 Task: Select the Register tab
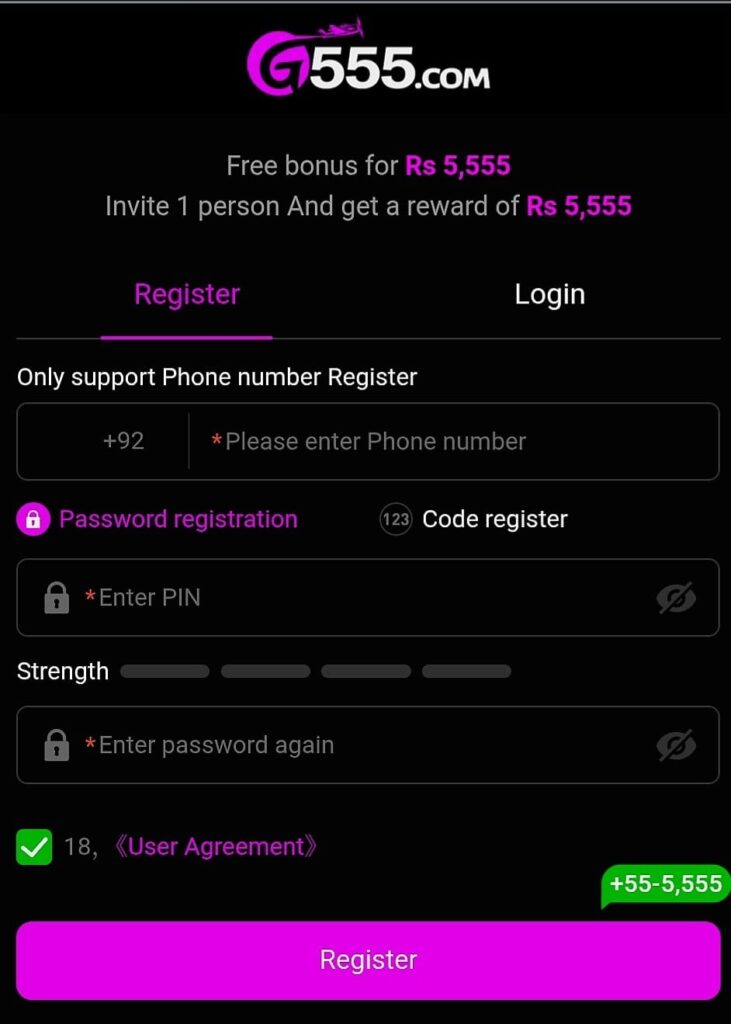tap(187, 294)
